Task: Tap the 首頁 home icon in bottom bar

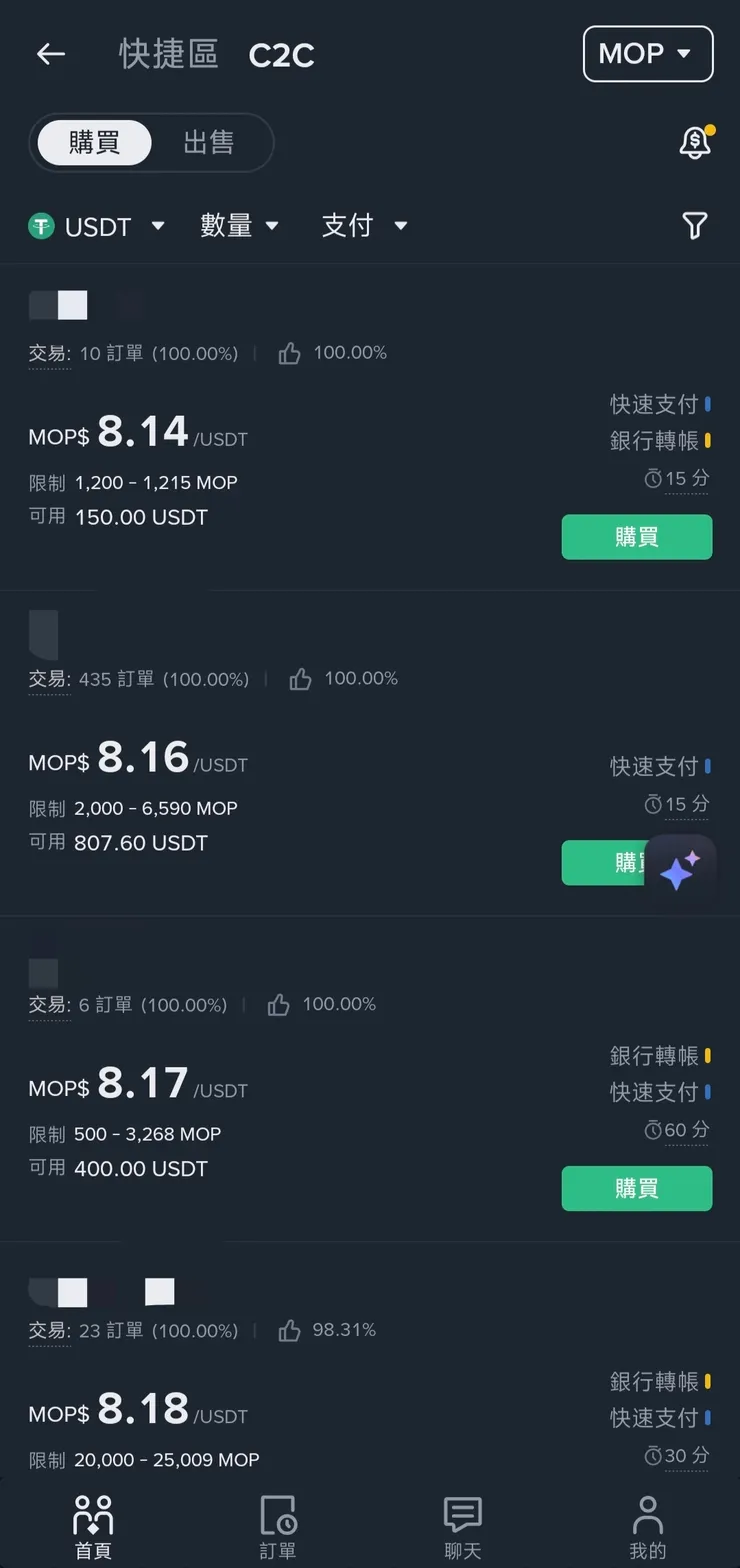Action: 93,1516
